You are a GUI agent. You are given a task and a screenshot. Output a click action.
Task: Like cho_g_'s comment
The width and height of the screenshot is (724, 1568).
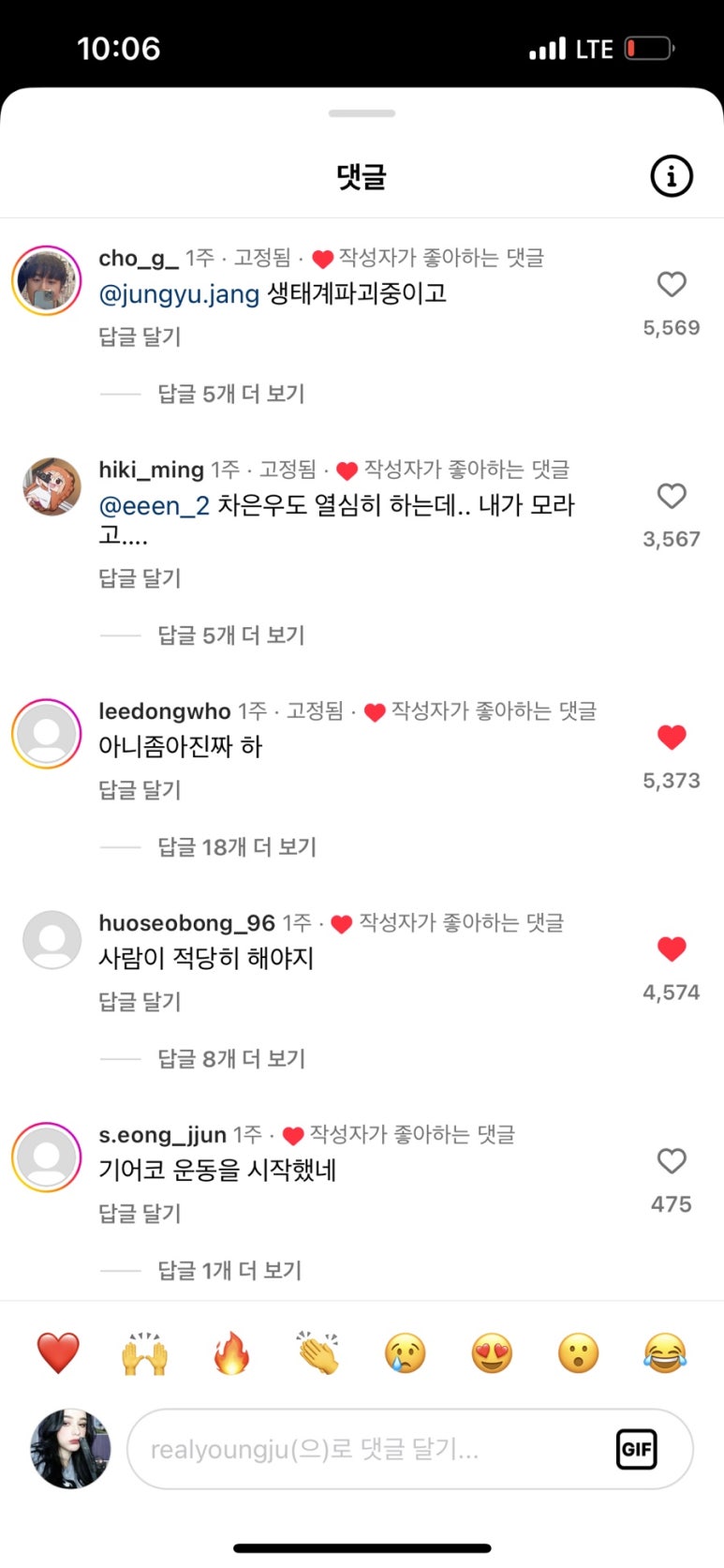coord(671,285)
